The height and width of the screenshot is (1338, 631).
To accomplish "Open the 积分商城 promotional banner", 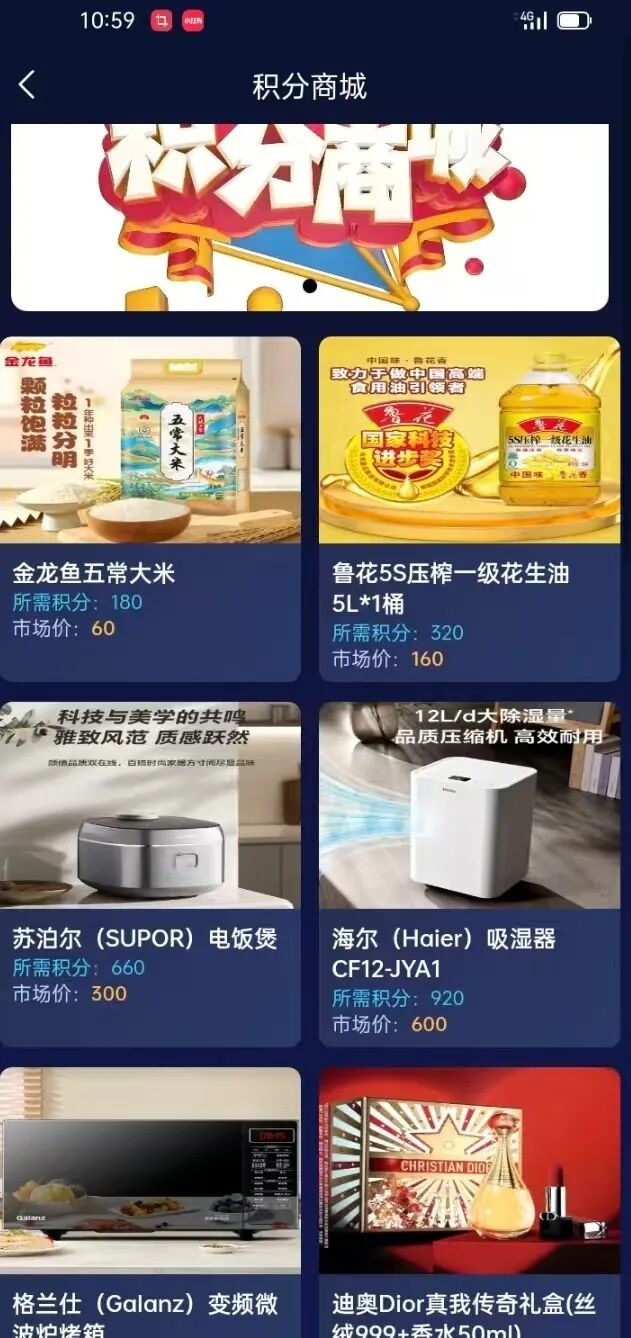I will point(309,216).
